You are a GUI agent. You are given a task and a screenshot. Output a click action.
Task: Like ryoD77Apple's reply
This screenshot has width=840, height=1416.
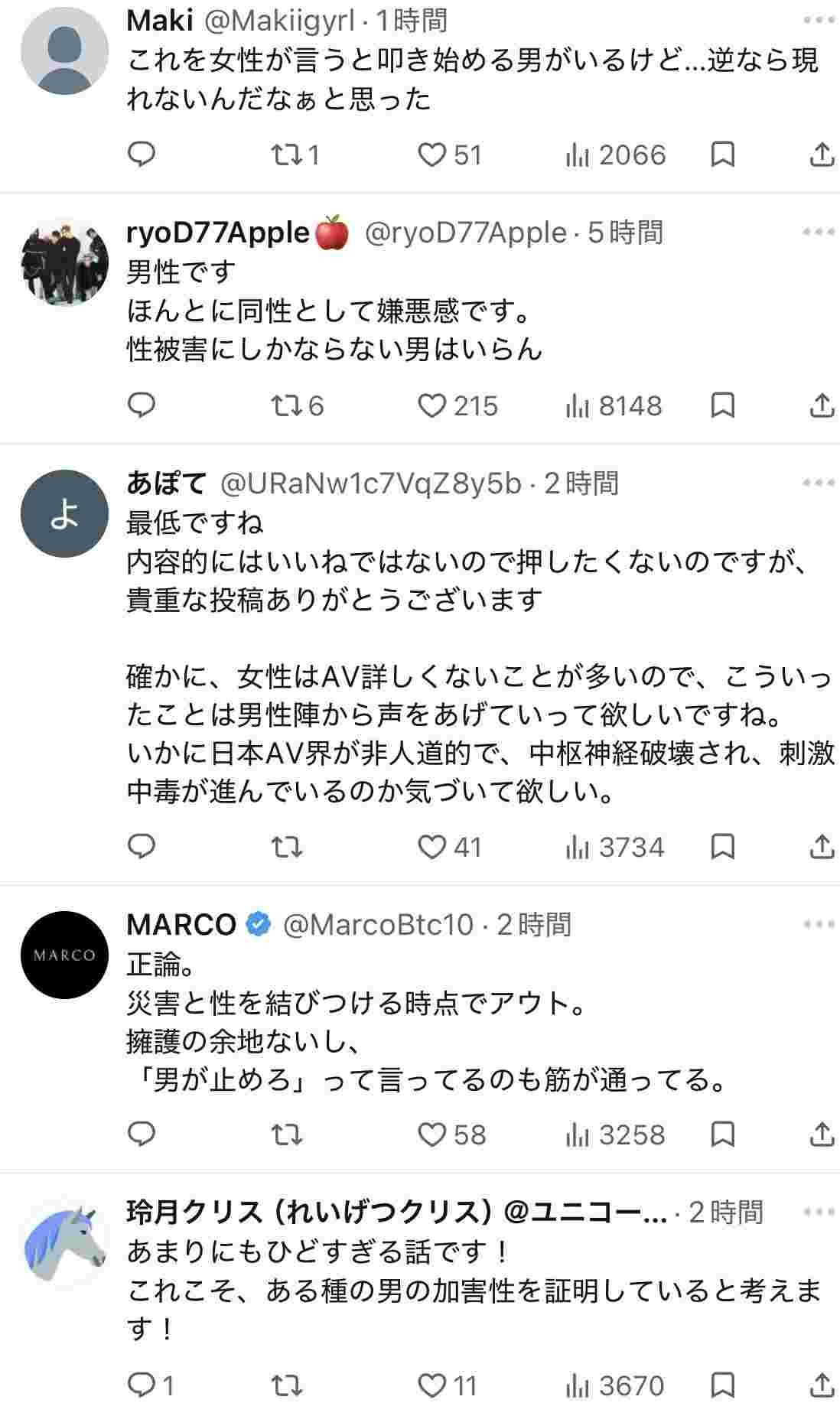coord(432,405)
